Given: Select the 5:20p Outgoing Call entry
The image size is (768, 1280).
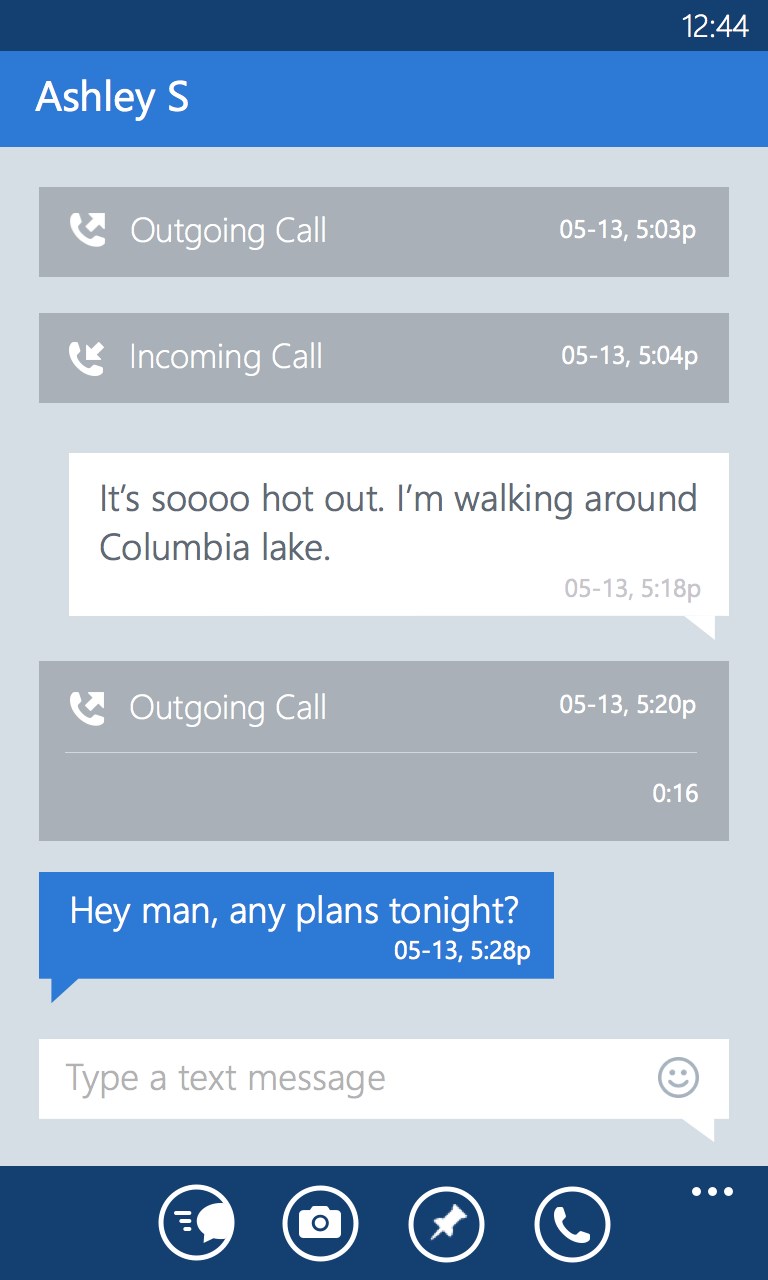Looking at the screenshot, I should pyautogui.click(x=383, y=750).
